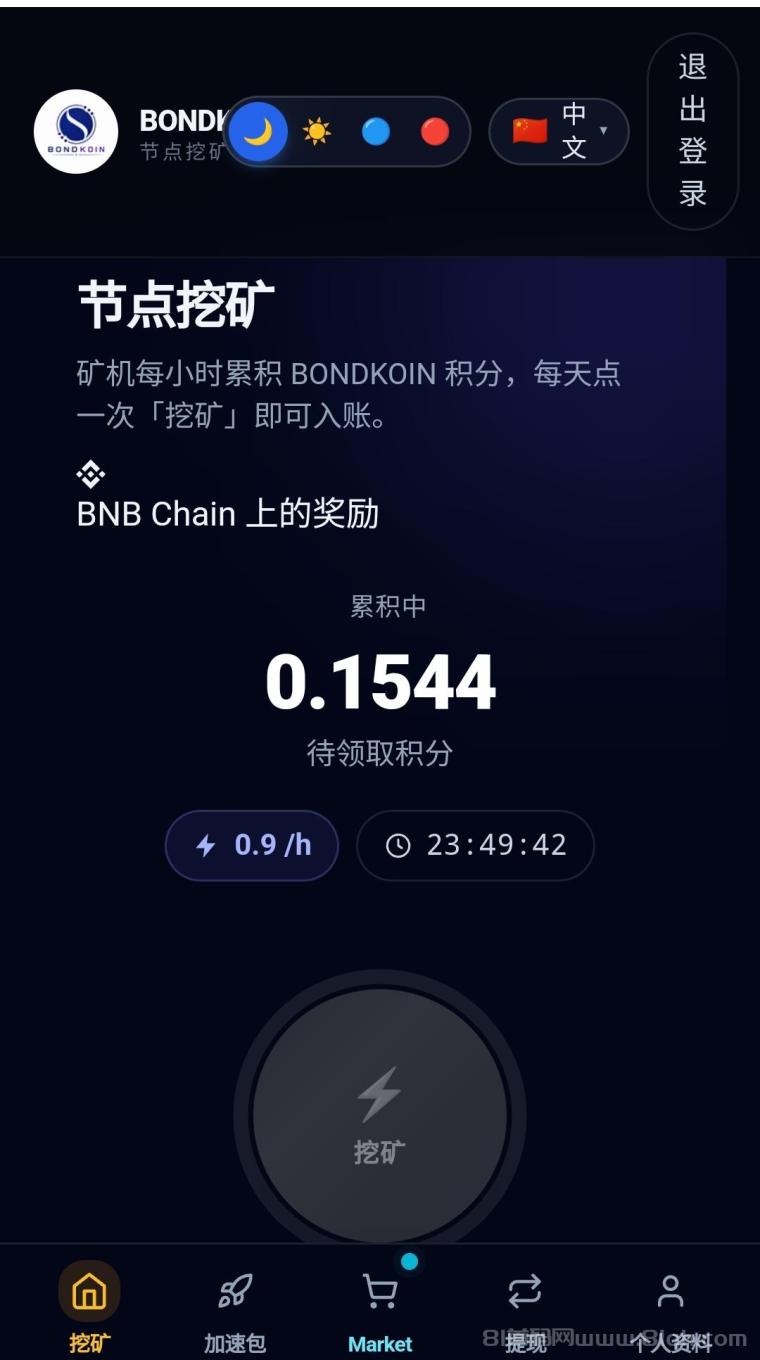Screen dimensions: 760x1360
Task: Go to the 提现 withdraw tab
Action: 525,1308
